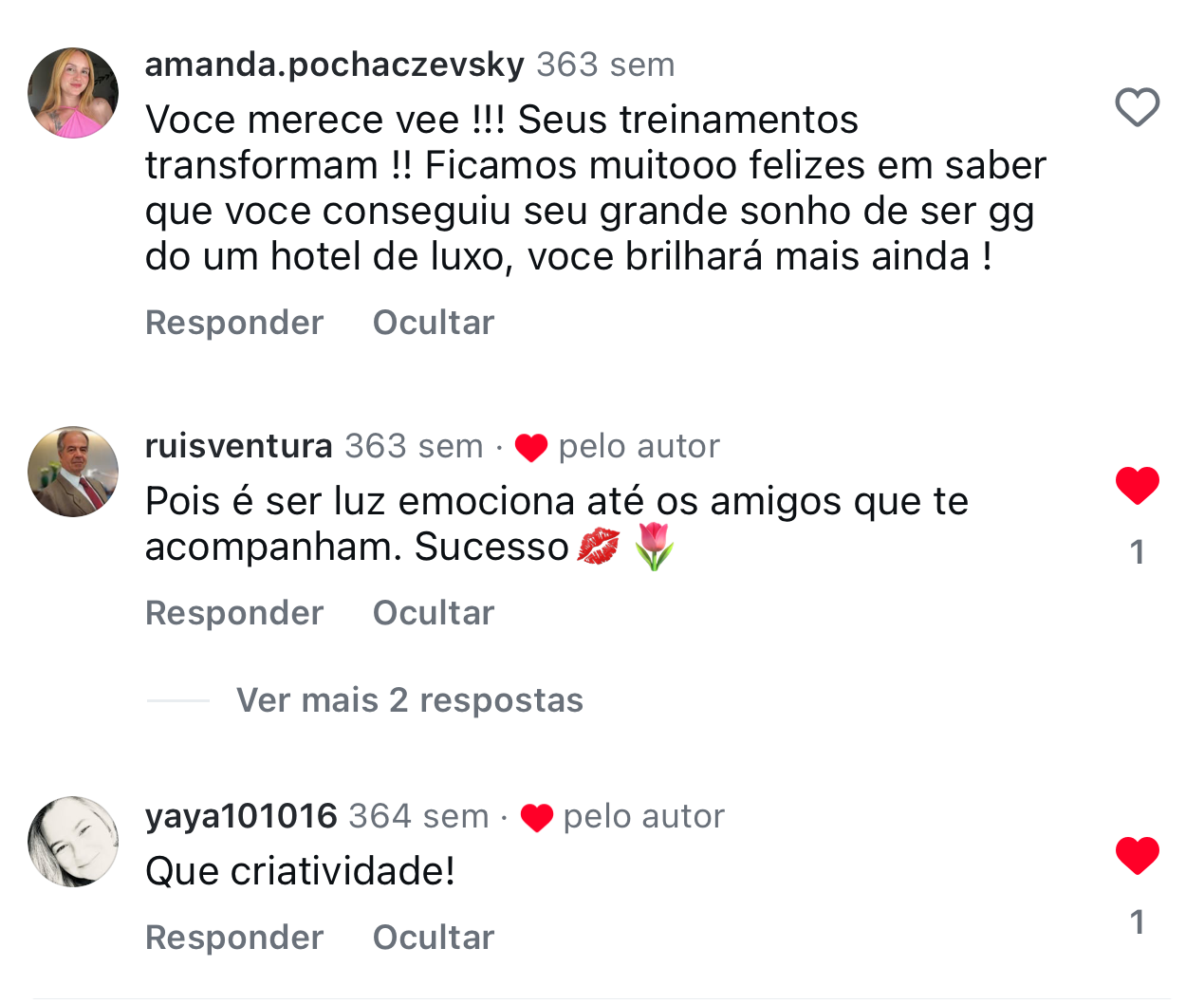Open yaya101016's profile picture

(73, 842)
